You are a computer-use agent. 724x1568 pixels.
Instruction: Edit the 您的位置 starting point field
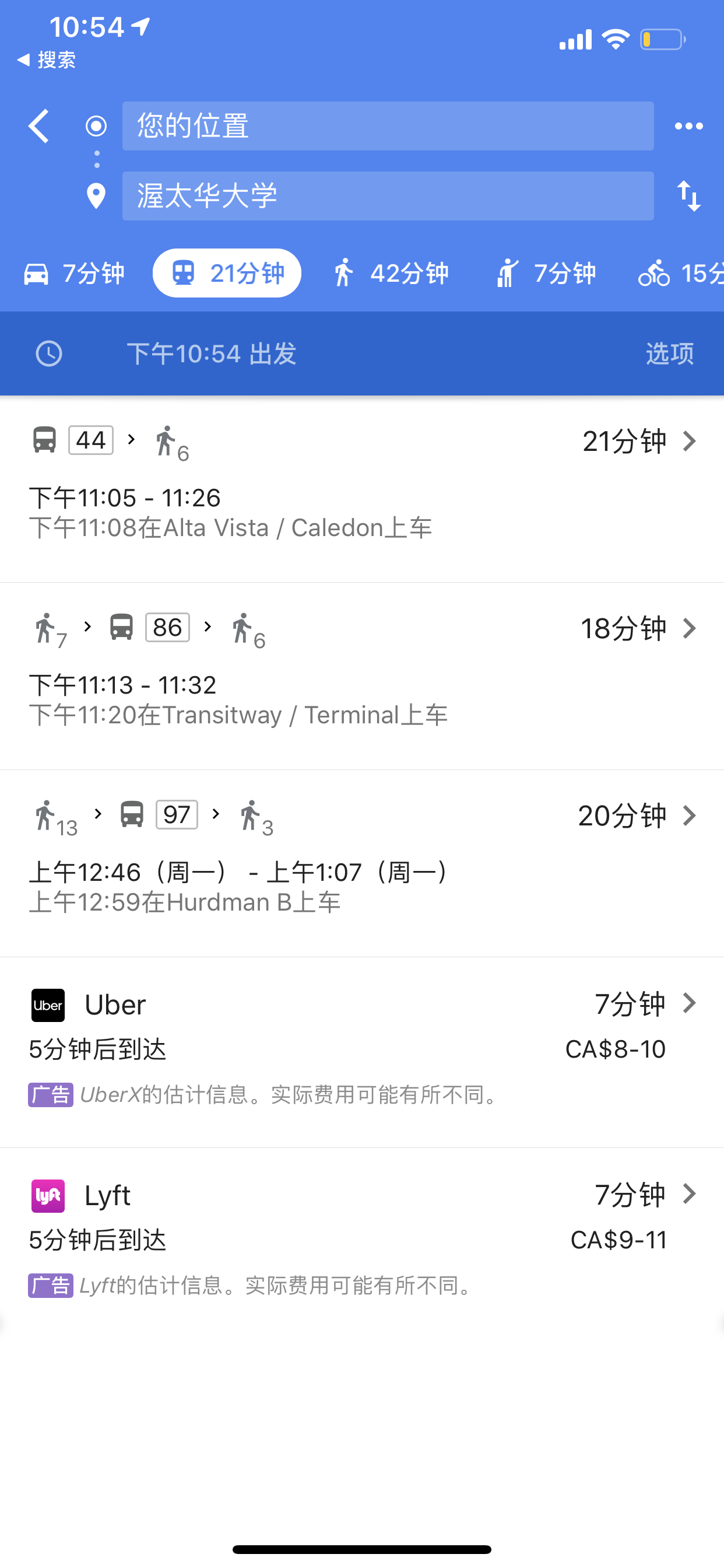[x=388, y=126]
